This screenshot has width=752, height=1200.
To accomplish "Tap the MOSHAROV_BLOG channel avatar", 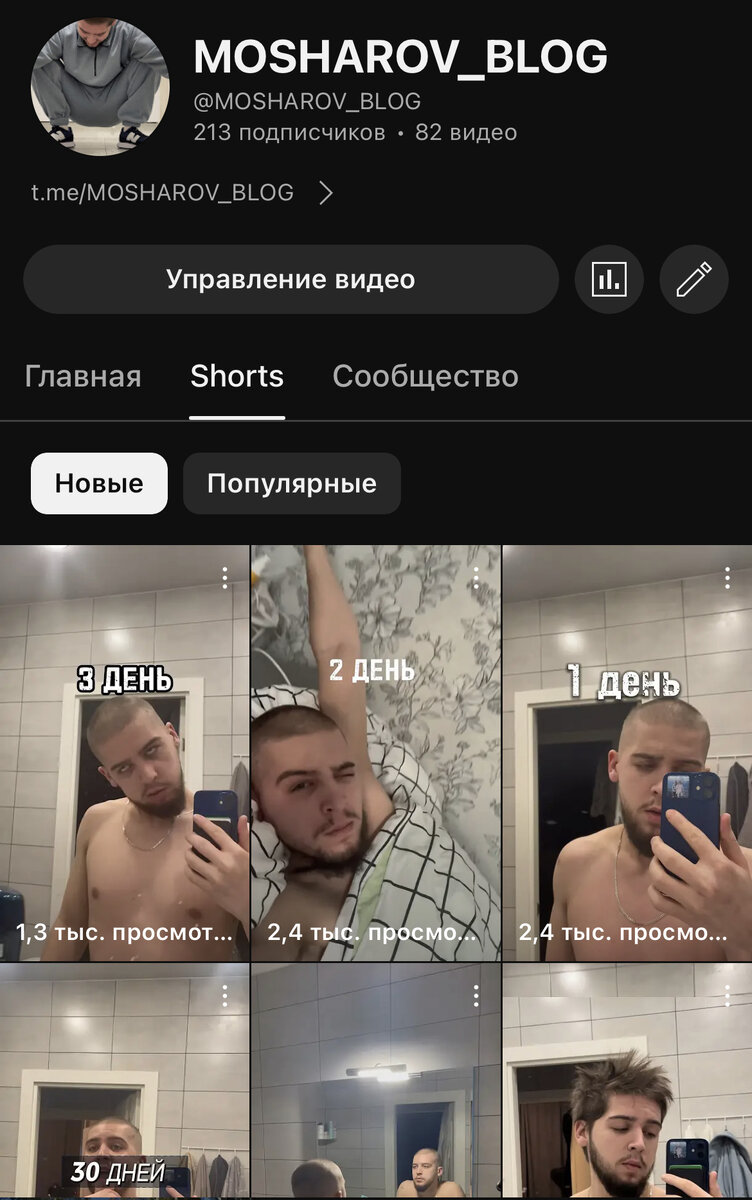I will pyautogui.click(x=97, y=87).
